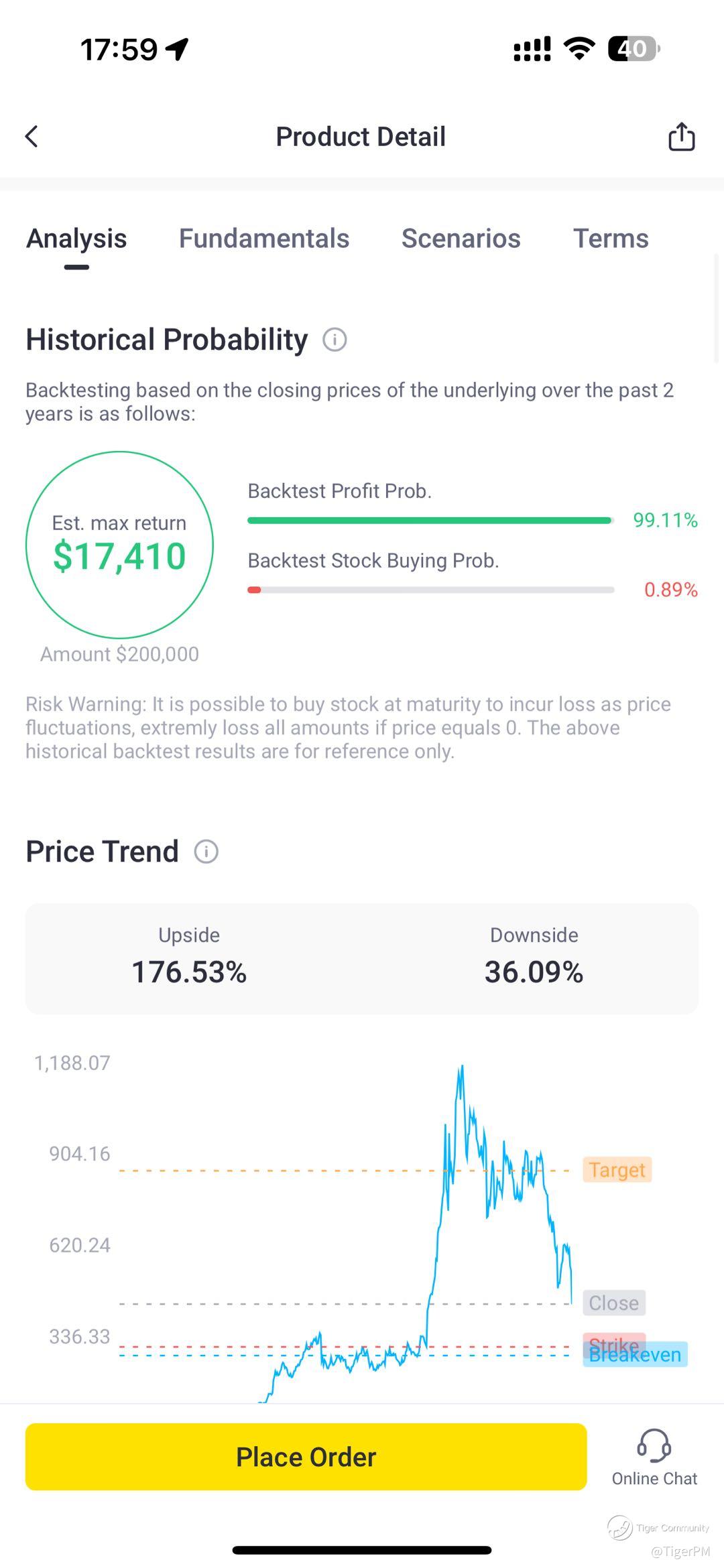This screenshot has height=1568, width=724.
Task: Share this product detail page
Action: coord(681,136)
